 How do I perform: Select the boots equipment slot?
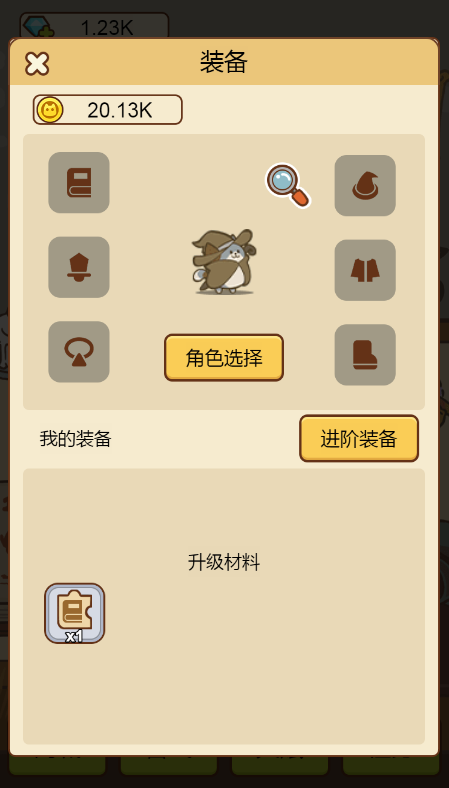pyautogui.click(x=365, y=355)
